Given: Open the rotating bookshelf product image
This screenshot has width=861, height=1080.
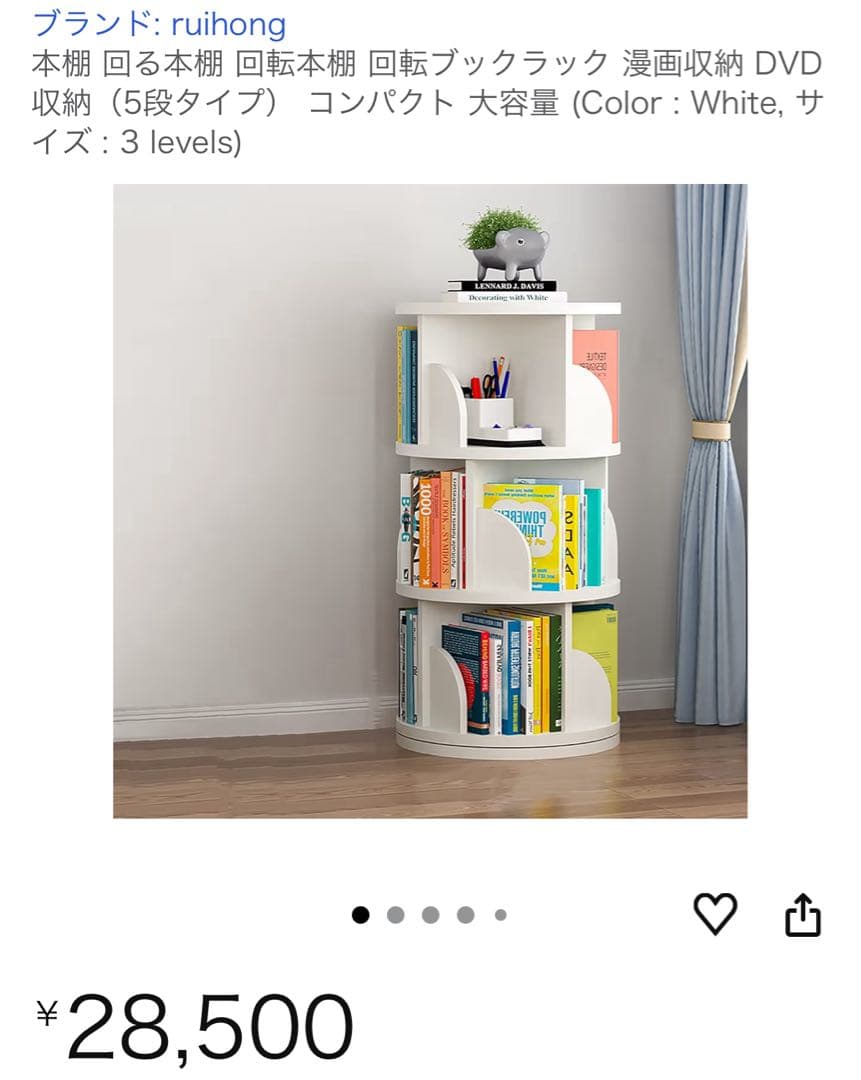Looking at the screenshot, I should pos(430,500).
